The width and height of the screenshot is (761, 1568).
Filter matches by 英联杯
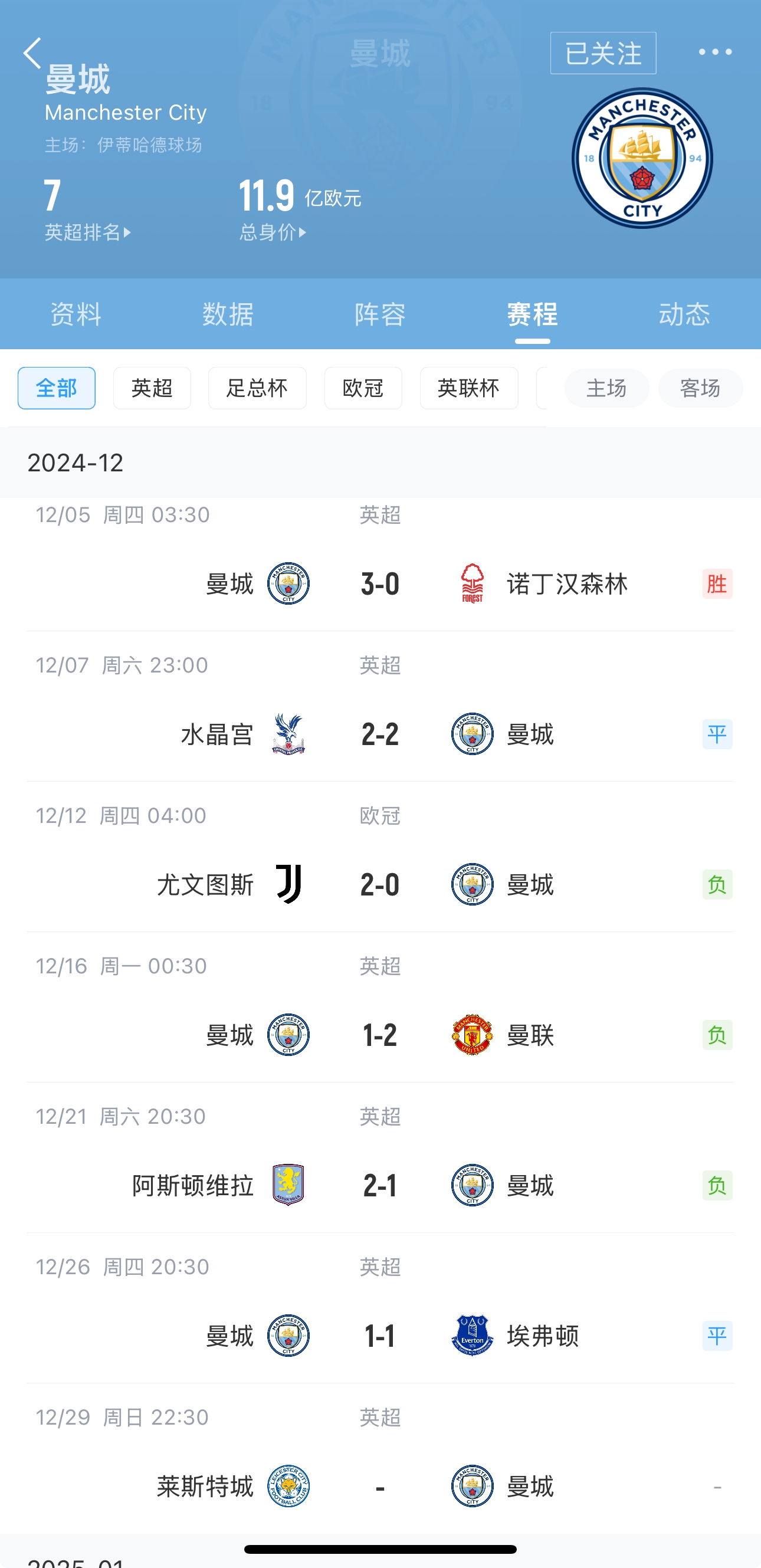tap(469, 388)
